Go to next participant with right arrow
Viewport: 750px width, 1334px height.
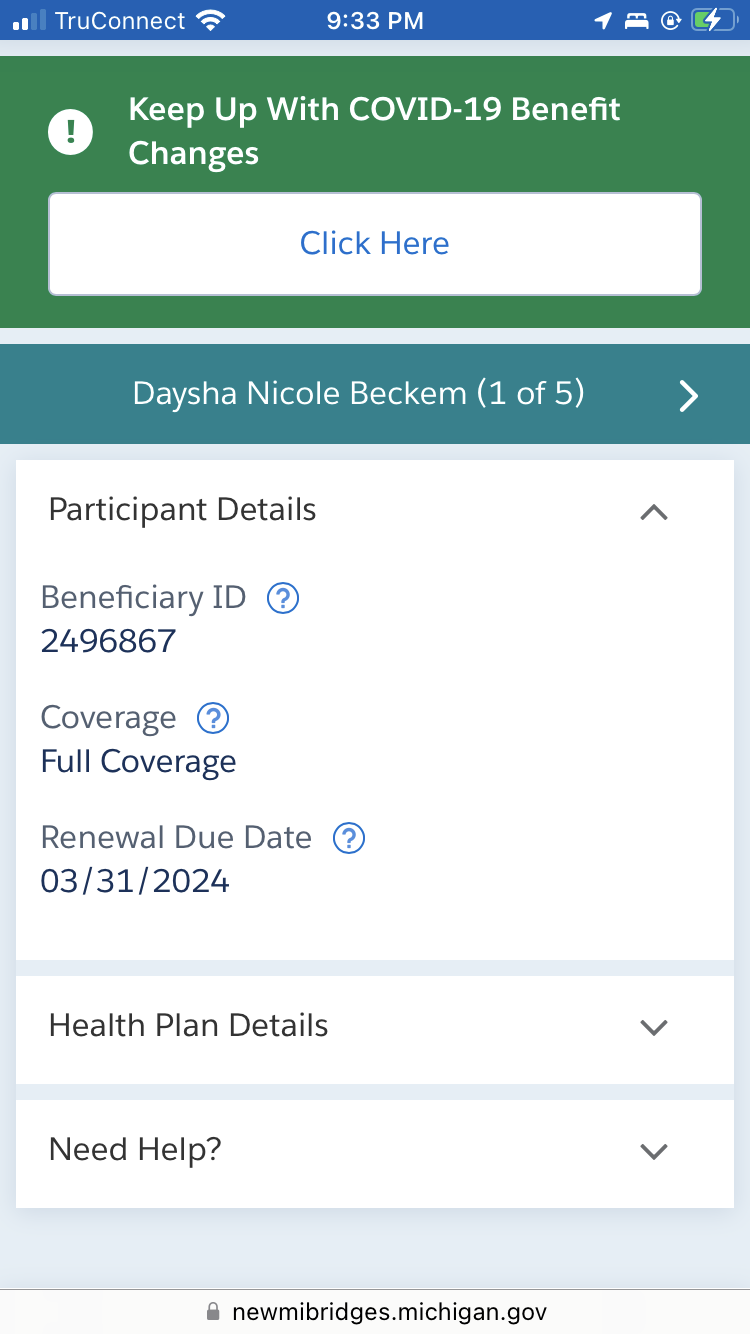coord(688,396)
